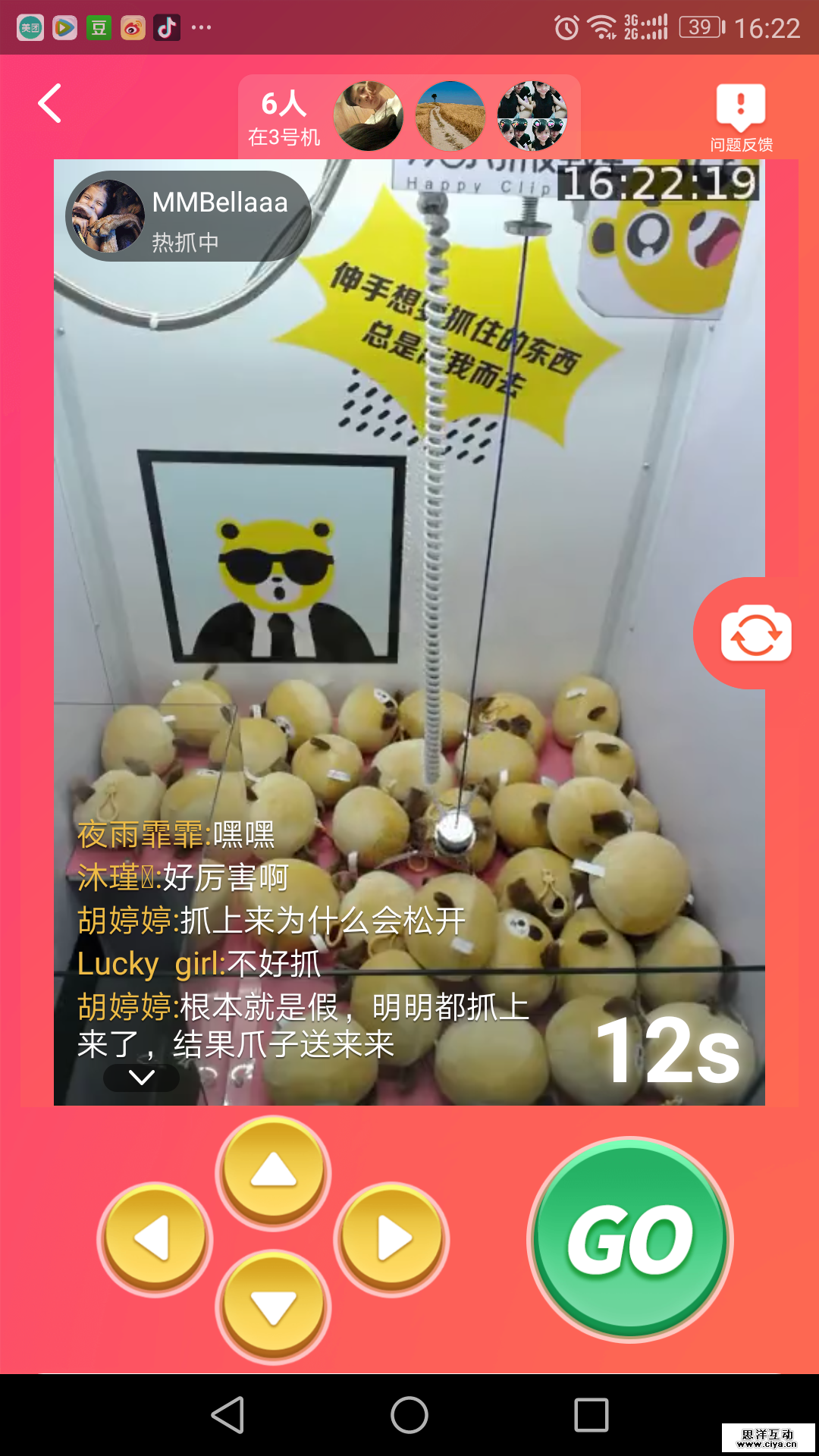819x1456 pixels.
Task: Move the claw up
Action: (x=273, y=1172)
